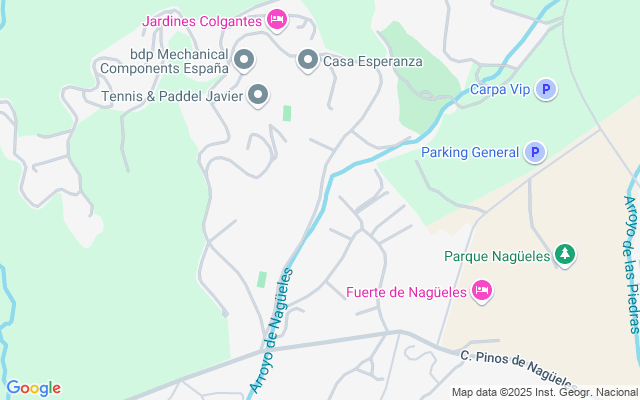
Task: Open the Google logo link
Action: pos(33,388)
